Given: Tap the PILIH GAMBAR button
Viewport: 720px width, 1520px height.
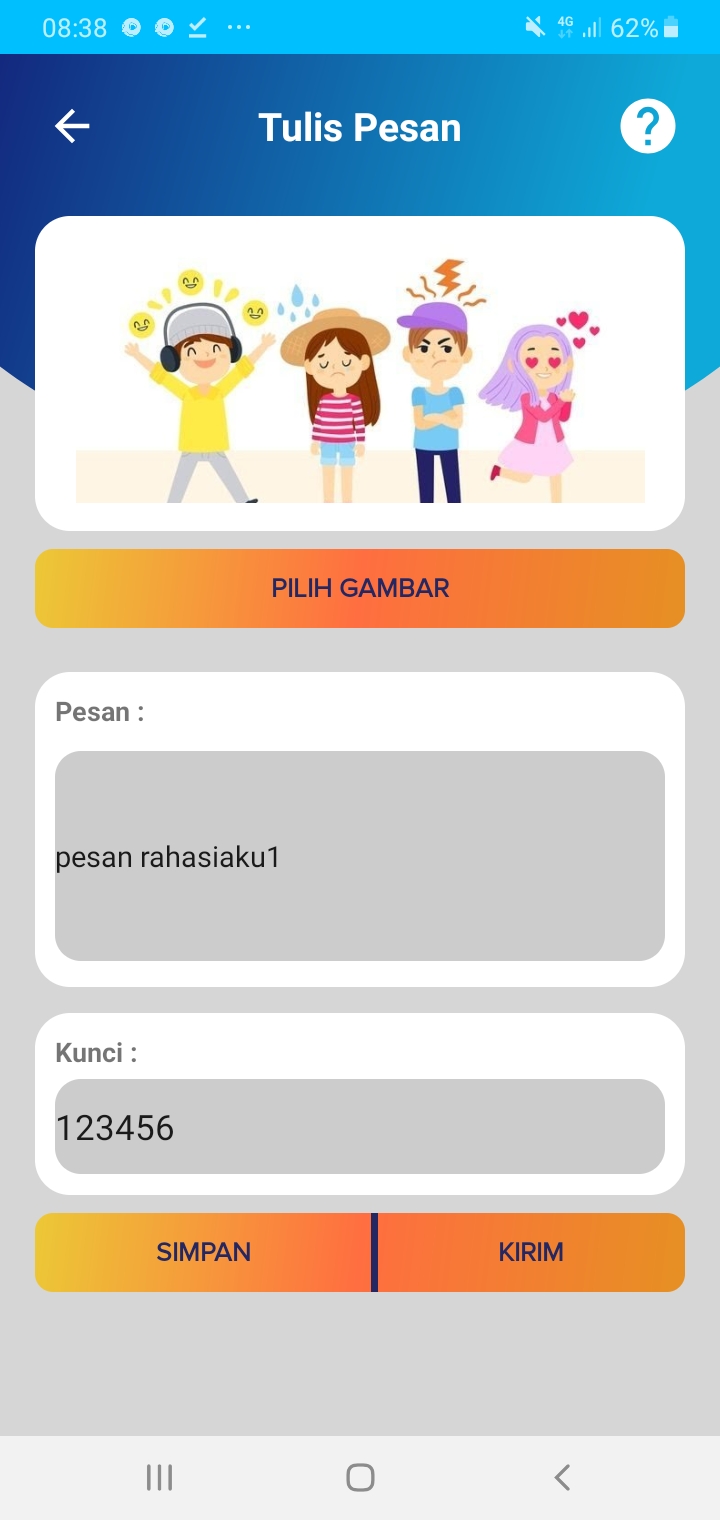Looking at the screenshot, I should pos(360,588).
